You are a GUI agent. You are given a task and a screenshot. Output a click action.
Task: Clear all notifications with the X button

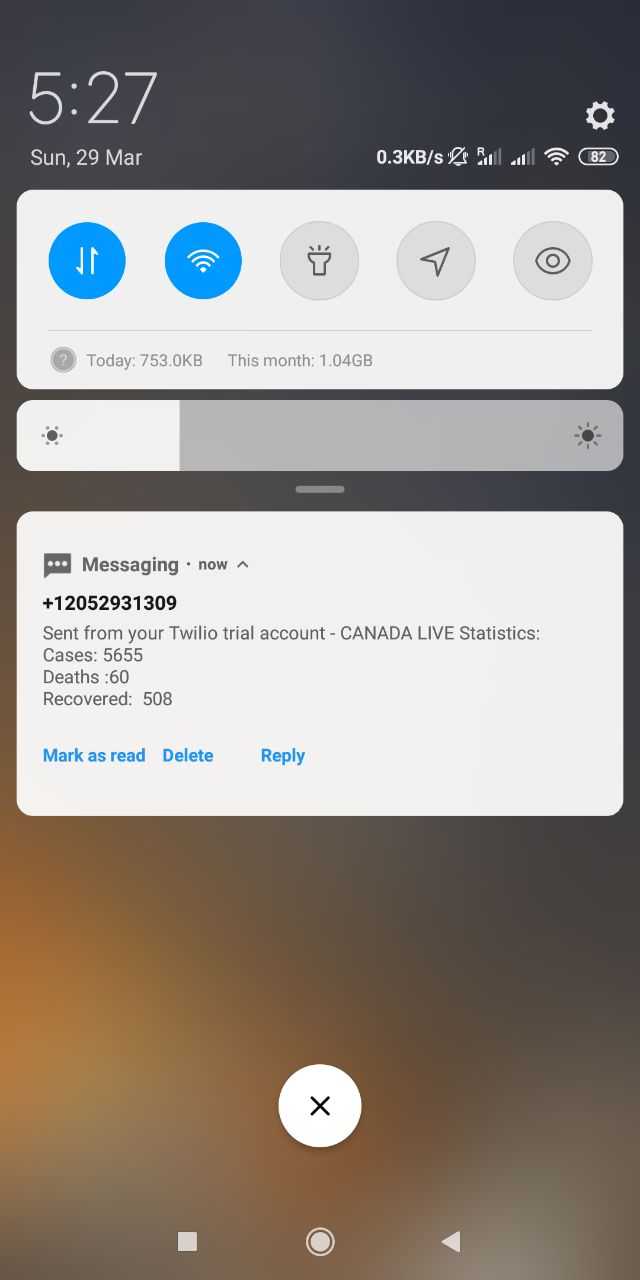[320, 1105]
